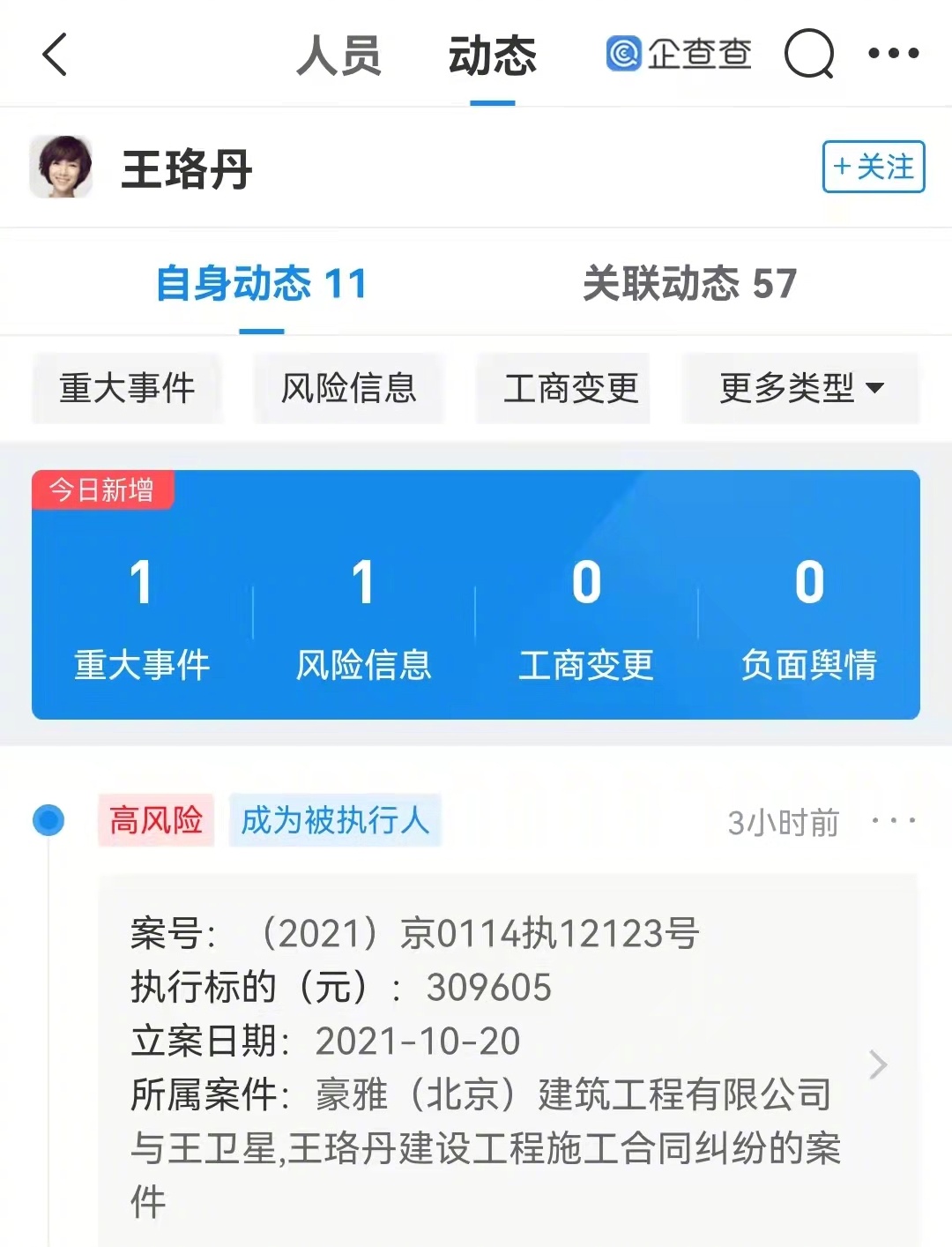Filter by the 重大事件 chip
Image resolution: width=952 pixels, height=1247 pixels.
coord(127,388)
